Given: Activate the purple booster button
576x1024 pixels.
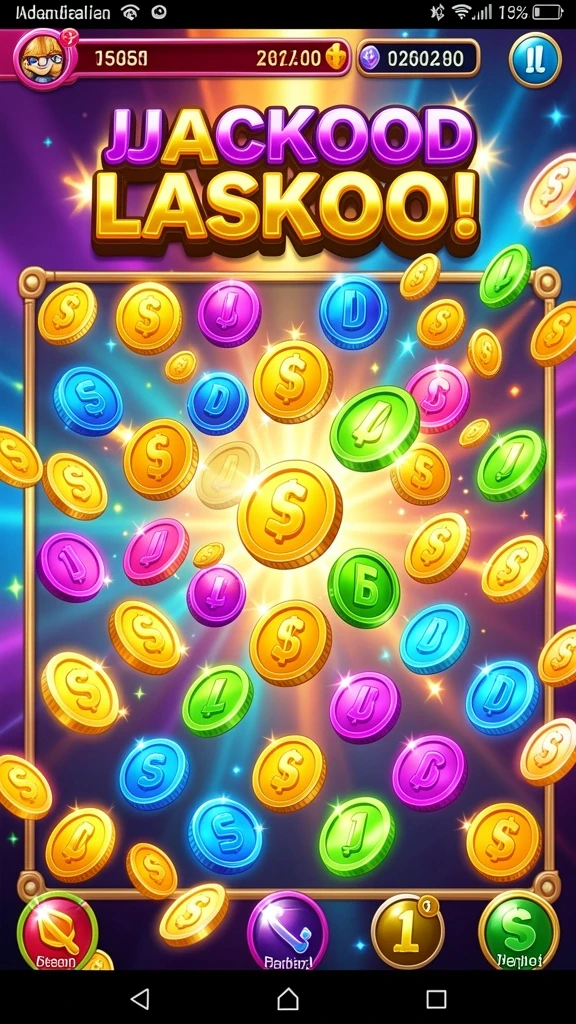Looking at the screenshot, I should pos(287,933).
